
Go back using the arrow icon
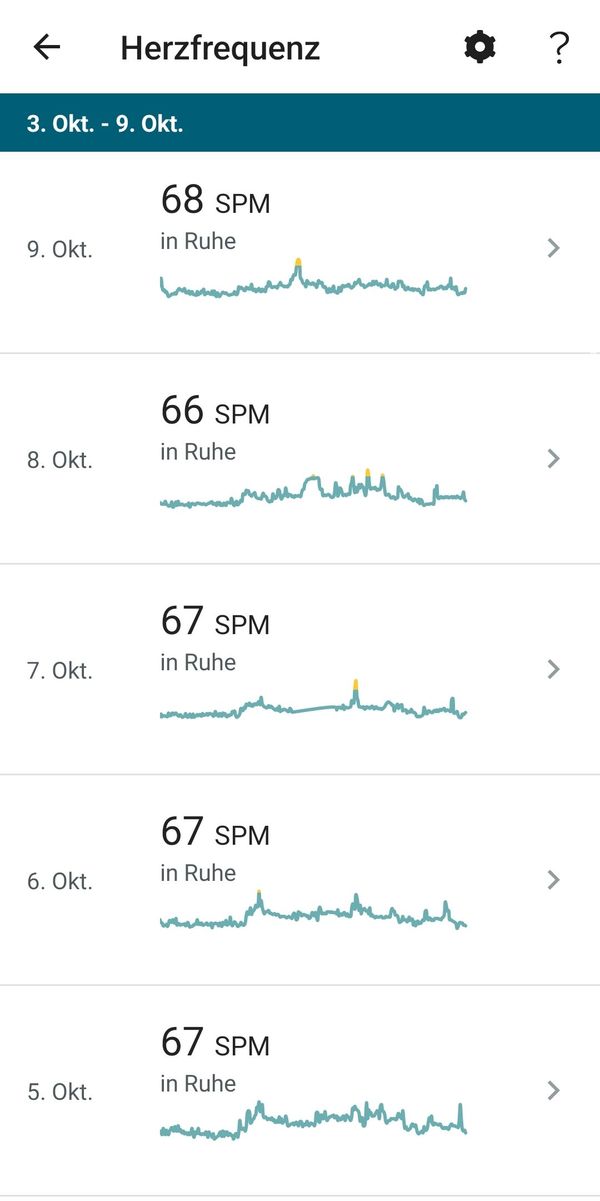[47, 47]
